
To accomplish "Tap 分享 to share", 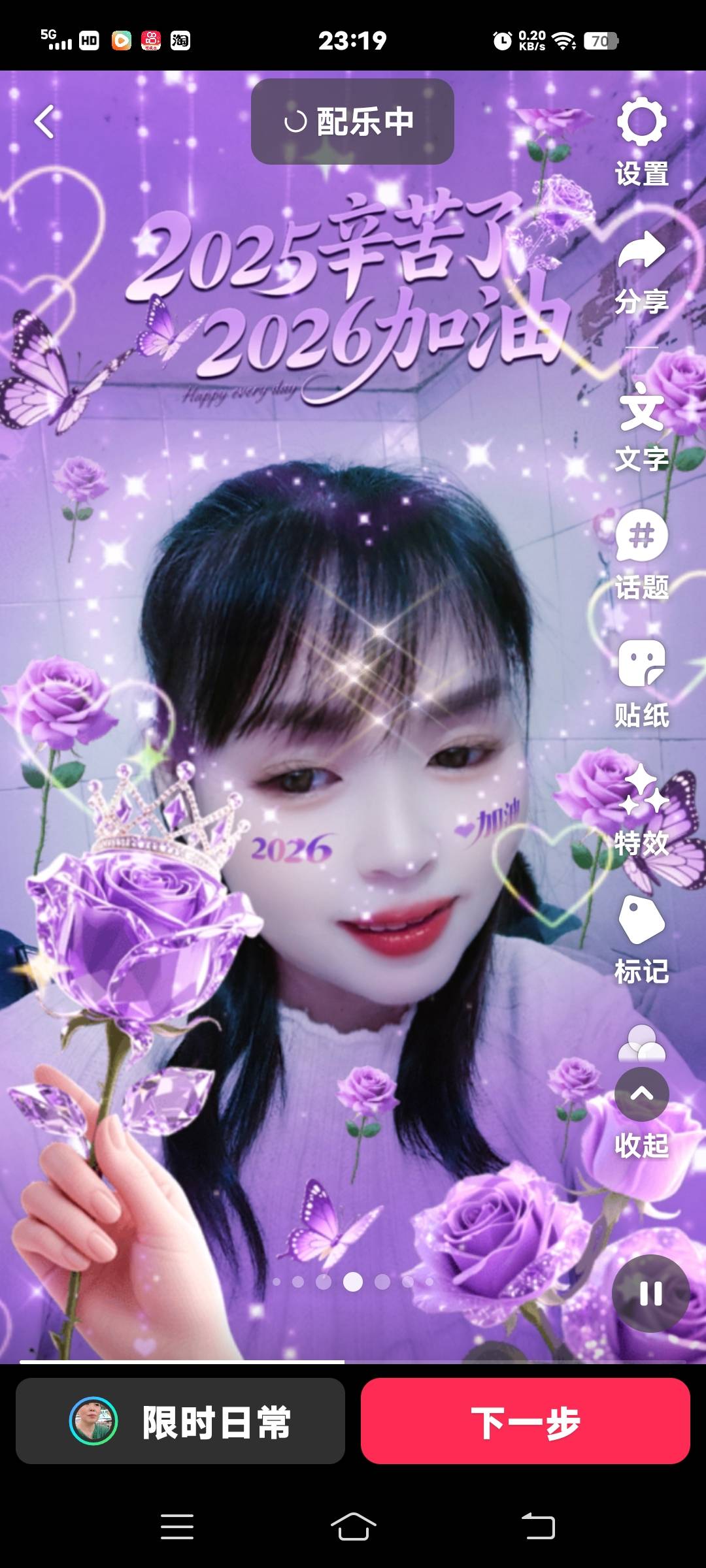I will (641, 272).
